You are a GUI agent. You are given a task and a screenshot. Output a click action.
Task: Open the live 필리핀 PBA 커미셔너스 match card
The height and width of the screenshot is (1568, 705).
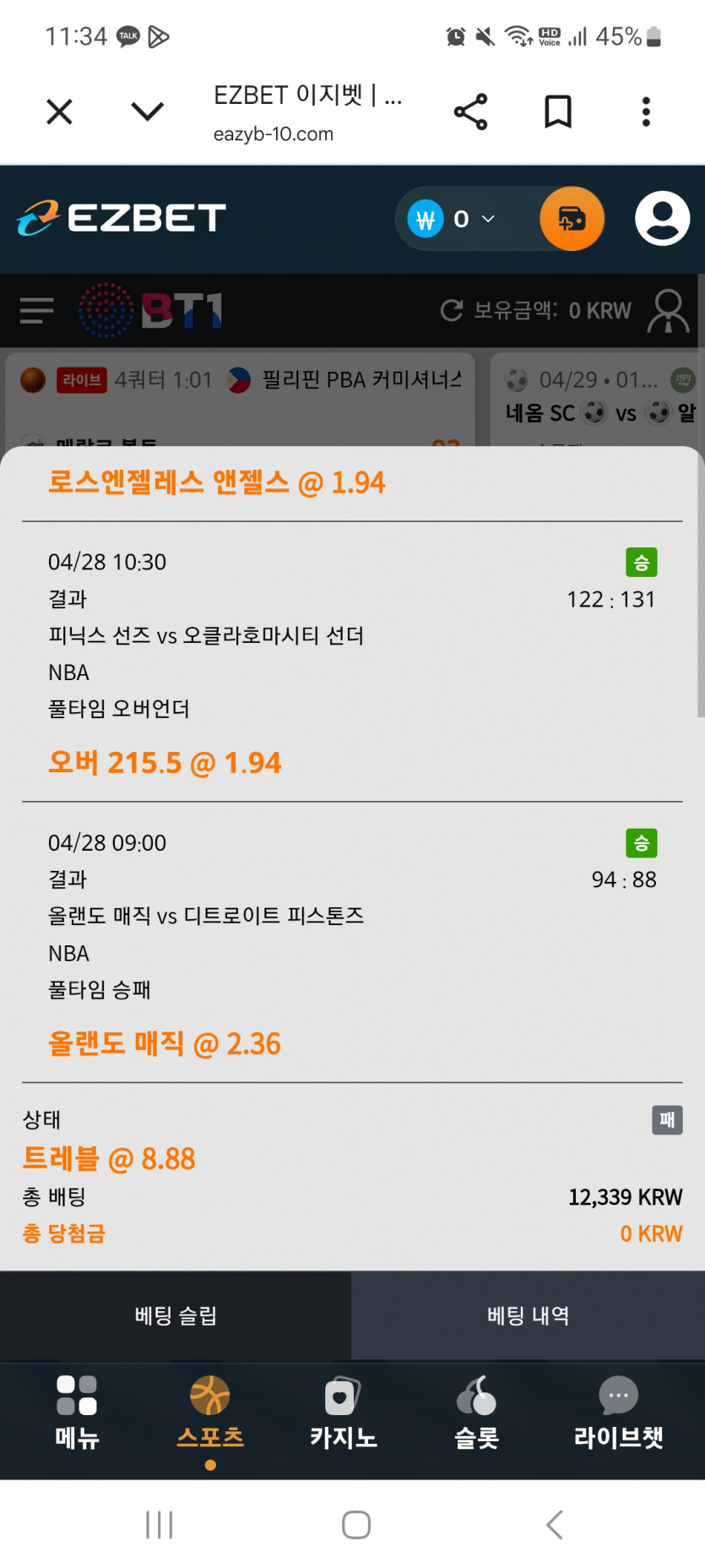click(241, 399)
